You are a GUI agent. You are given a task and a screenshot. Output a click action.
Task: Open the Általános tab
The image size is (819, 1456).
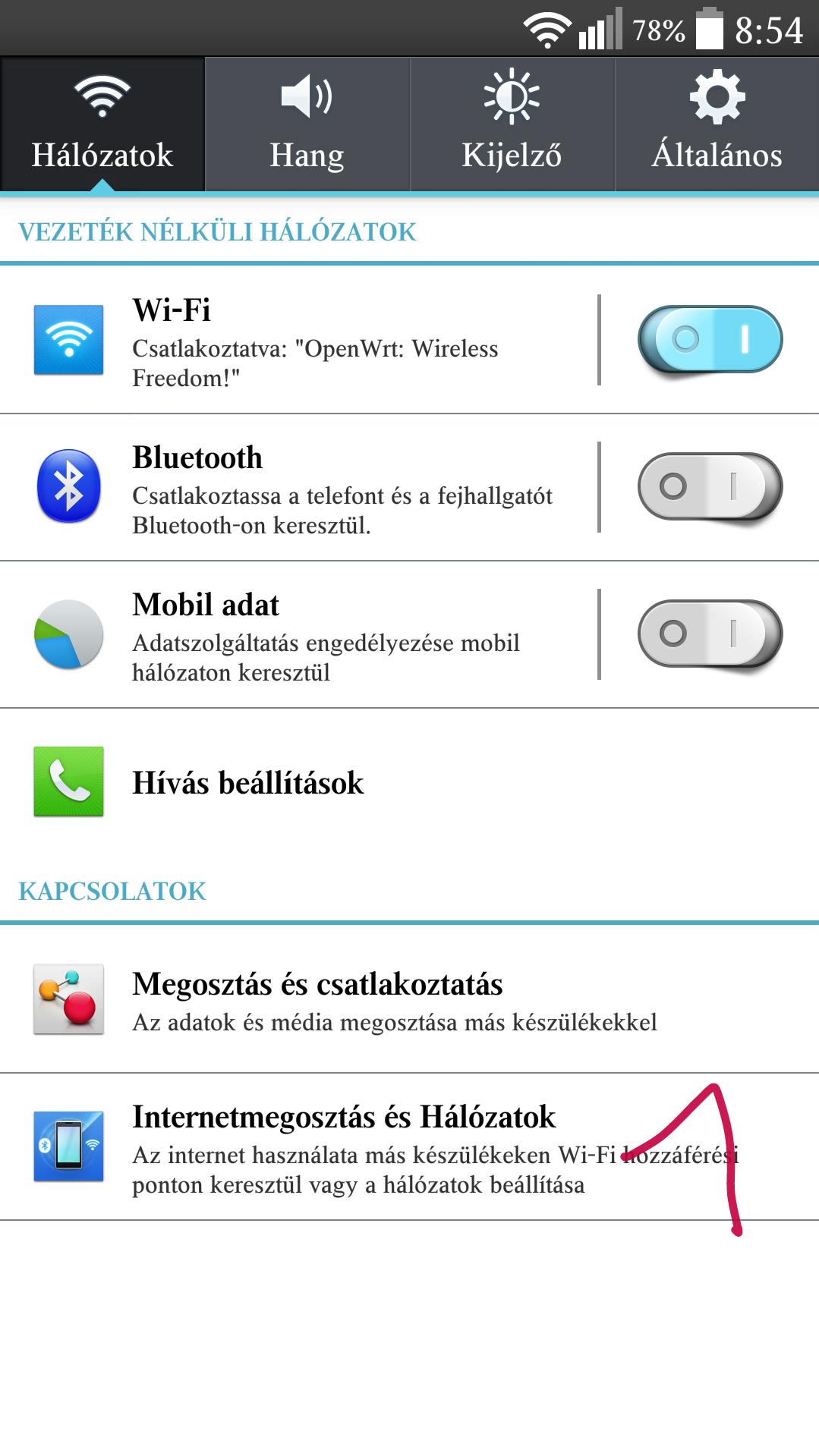717,124
